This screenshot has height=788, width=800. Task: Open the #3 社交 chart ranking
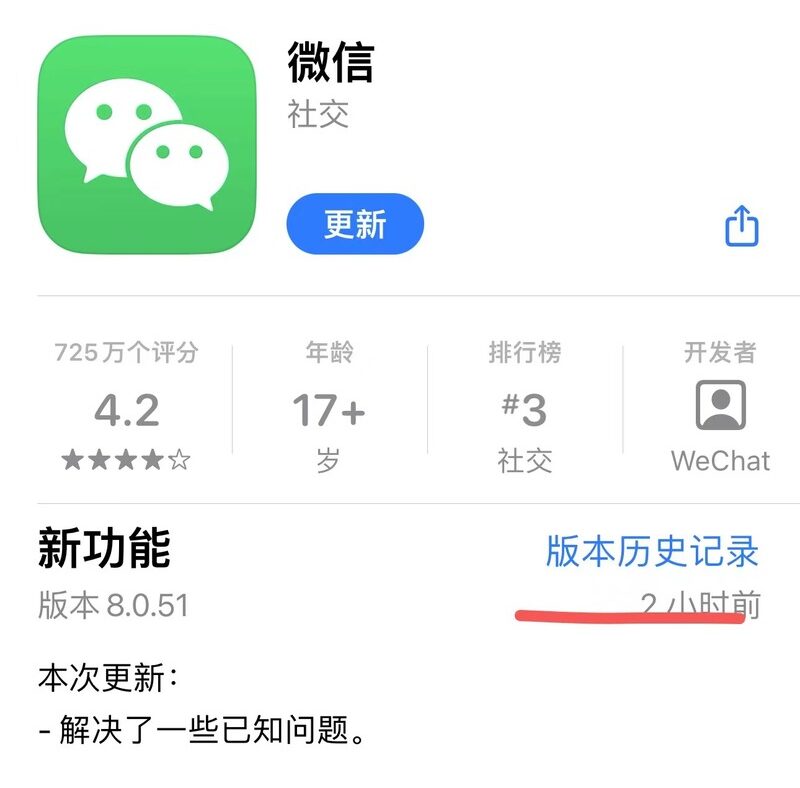pos(524,410)
